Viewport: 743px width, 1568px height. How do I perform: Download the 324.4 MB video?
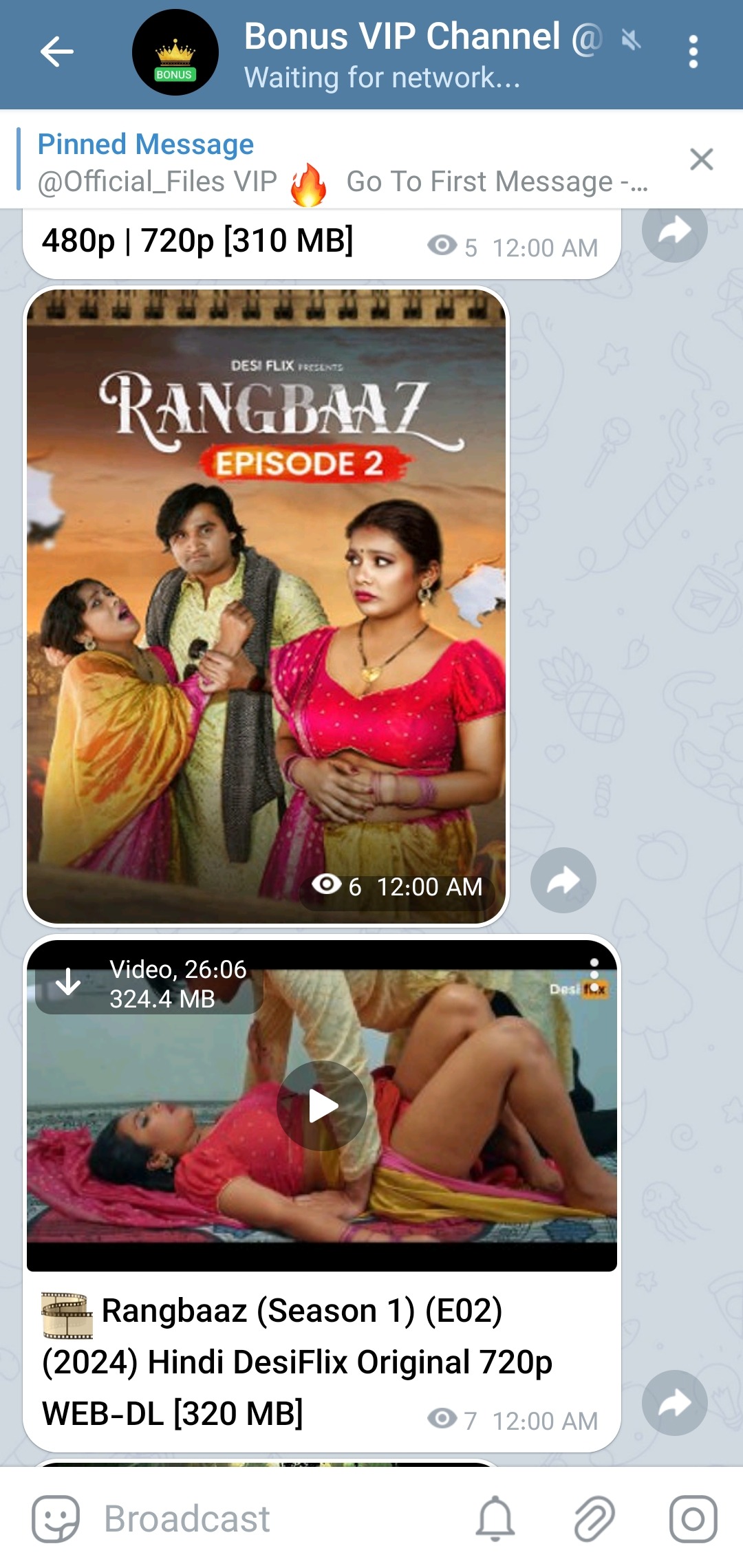point(68,983)
